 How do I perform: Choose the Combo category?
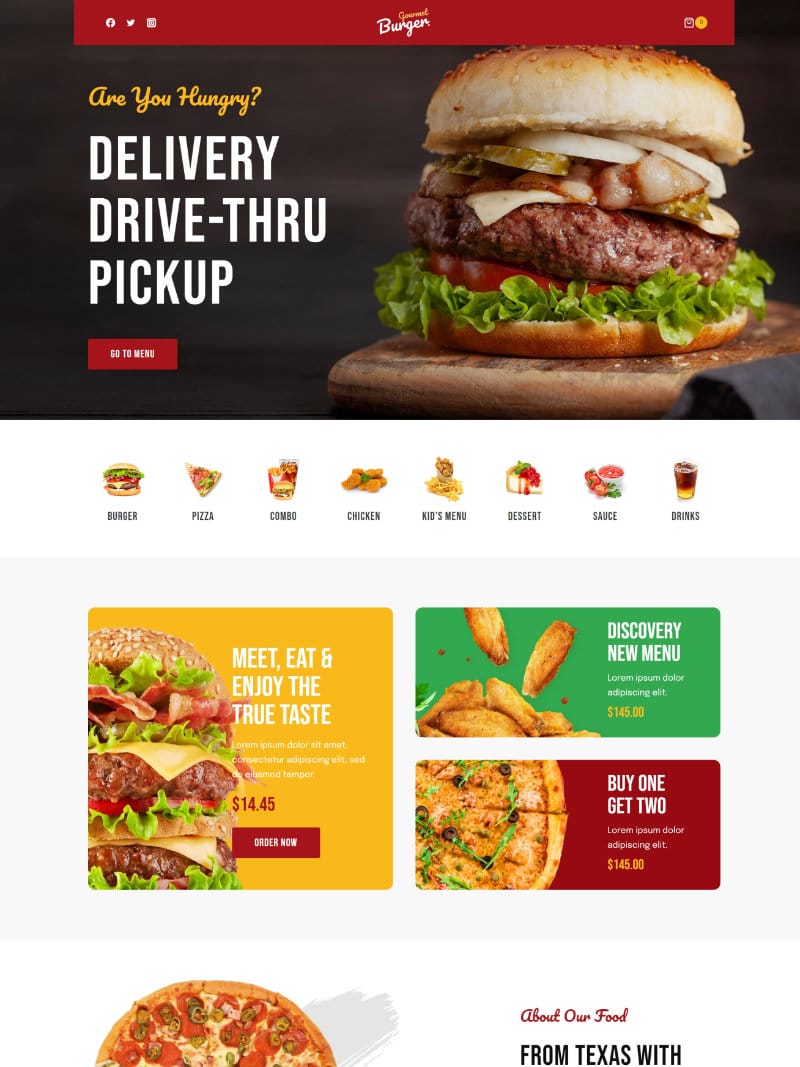283,490
